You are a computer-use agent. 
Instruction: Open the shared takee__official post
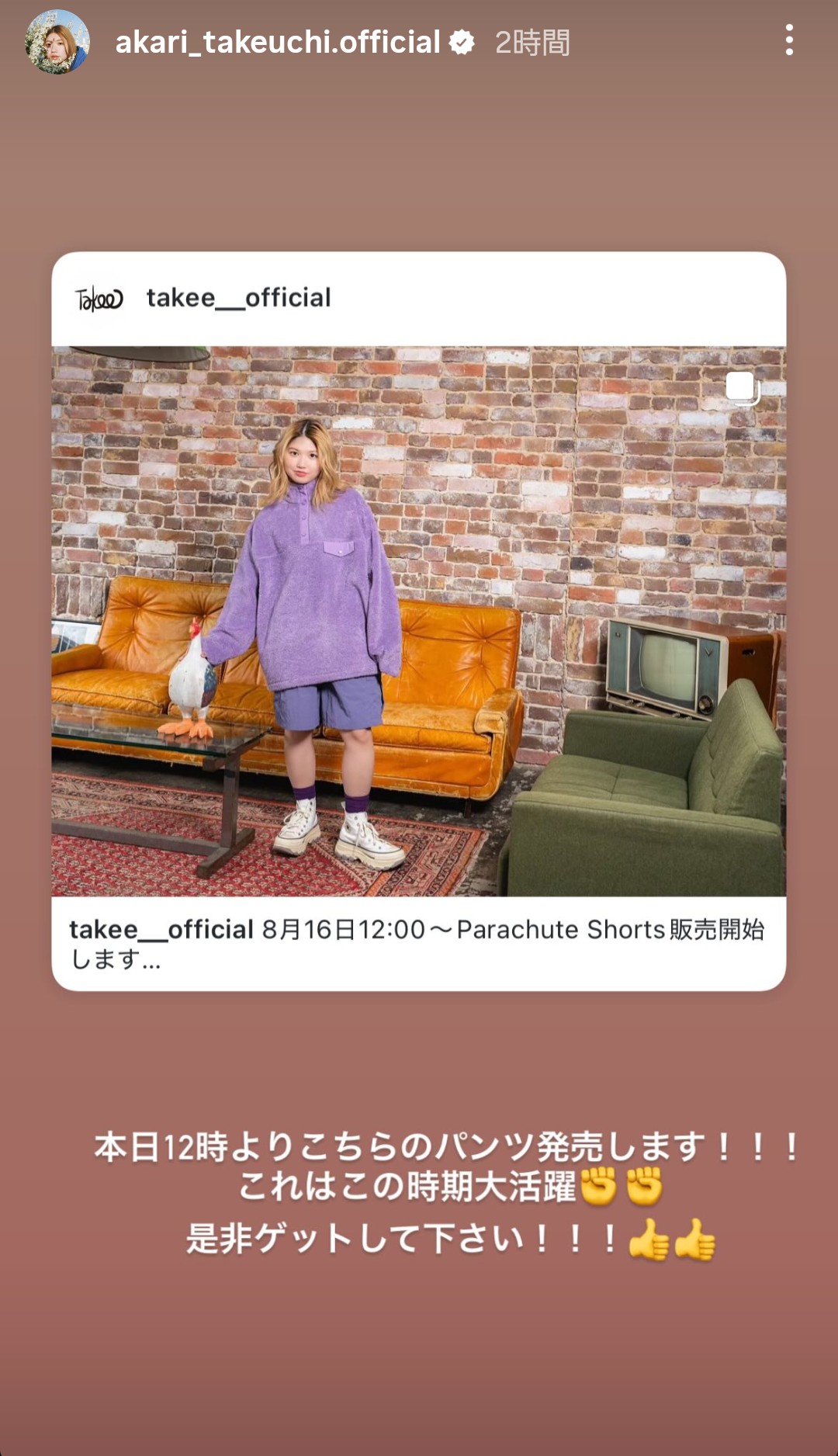[419, 621]
